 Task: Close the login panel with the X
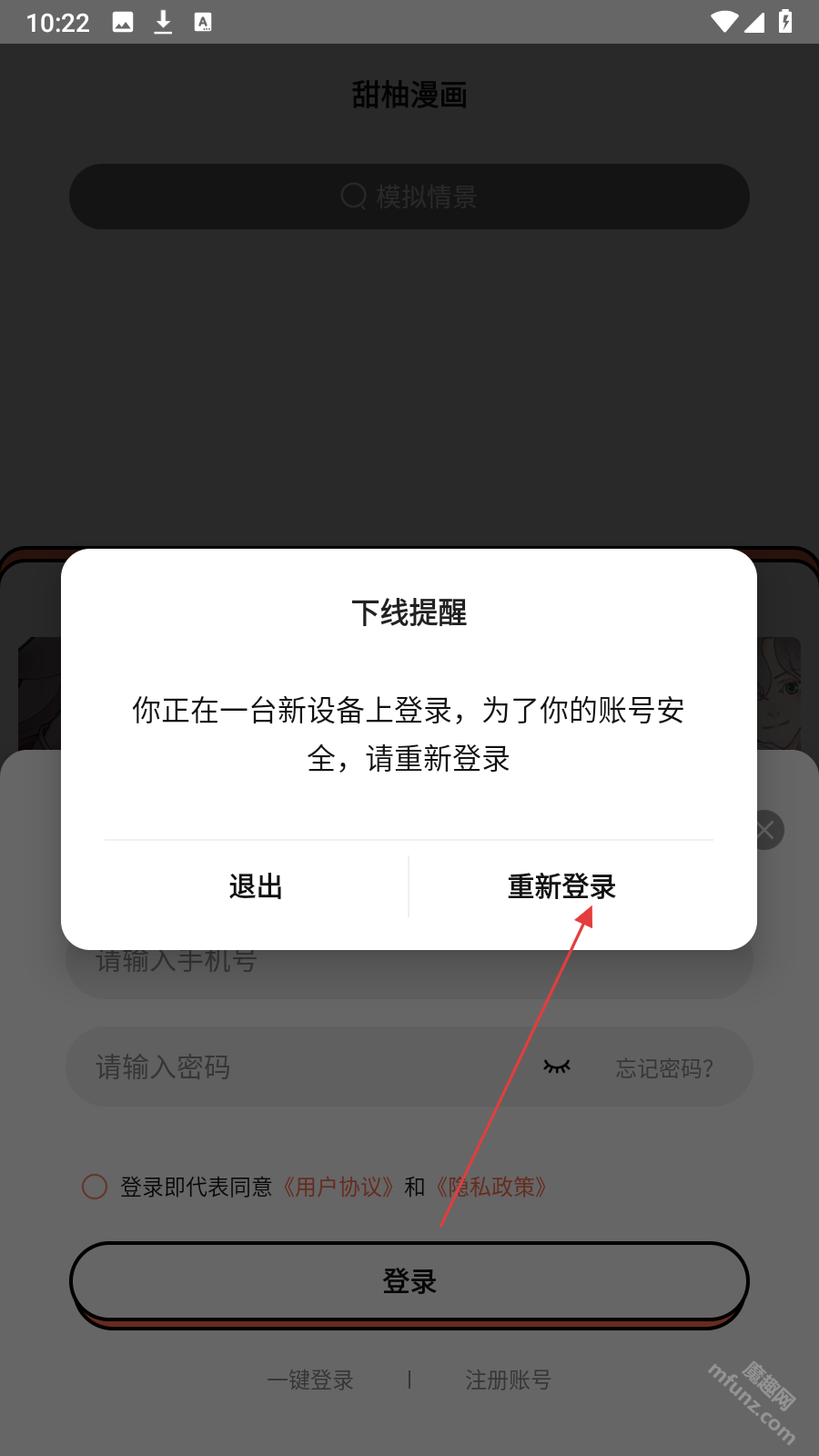(766, 830)
